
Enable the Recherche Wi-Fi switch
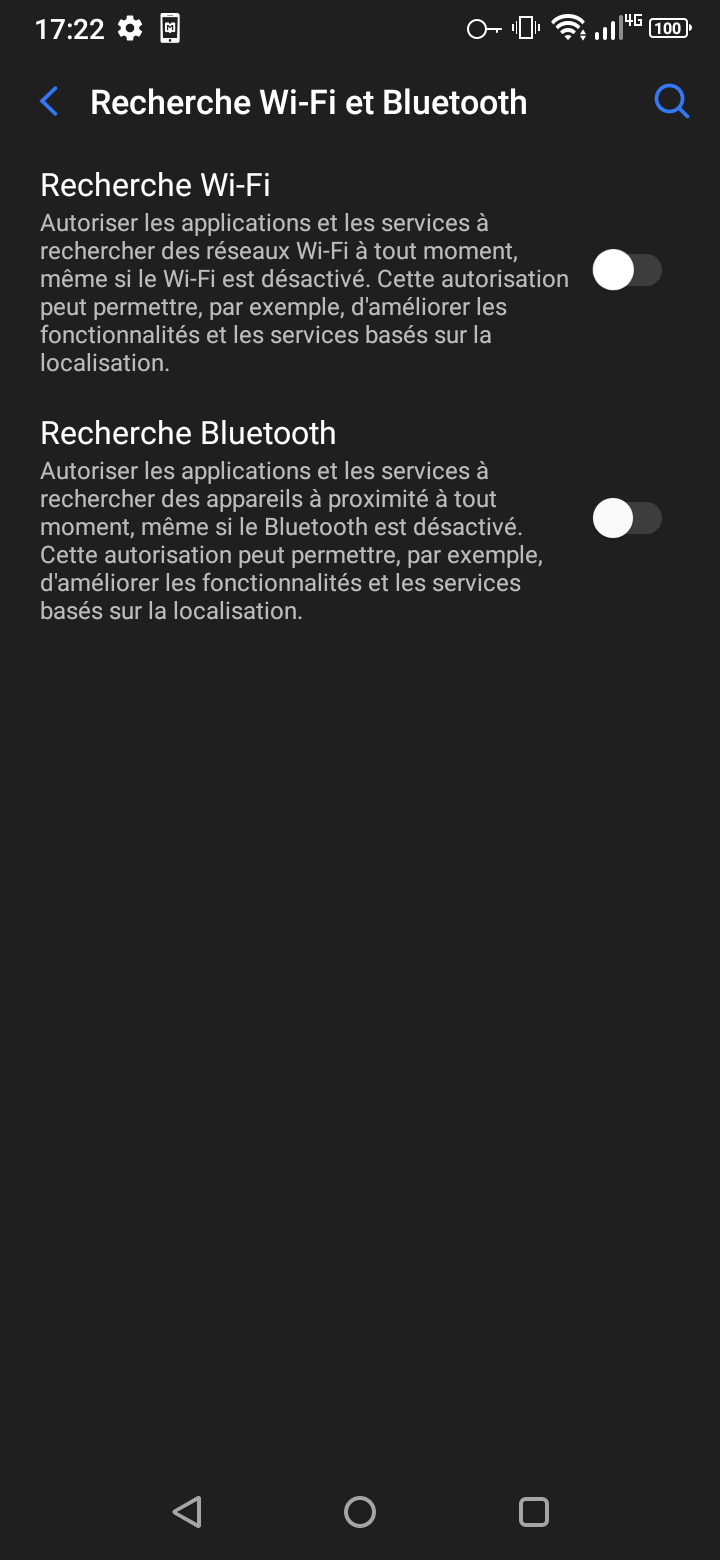click(627, 270)
